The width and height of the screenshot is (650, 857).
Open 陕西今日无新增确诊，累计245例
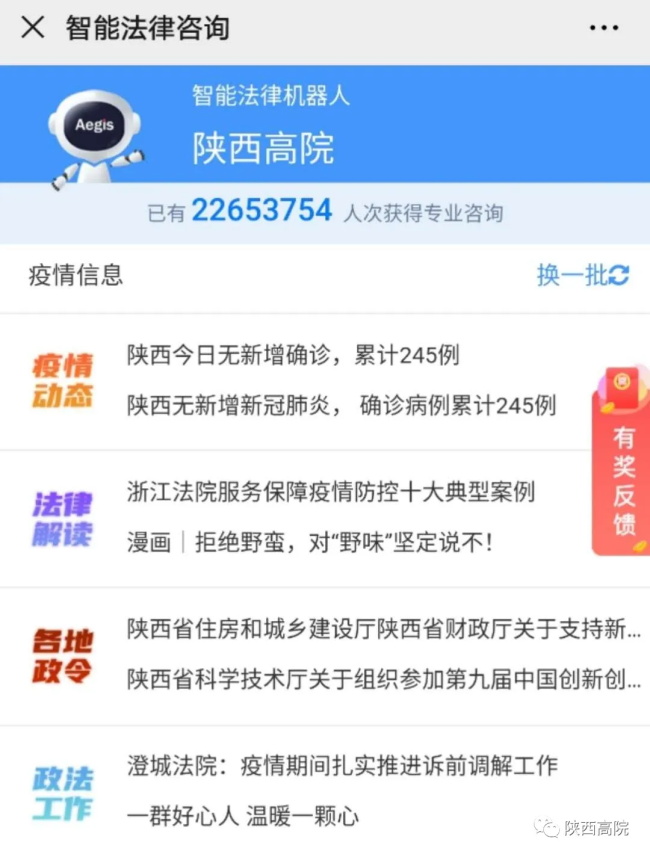click(x=293, y=355)
